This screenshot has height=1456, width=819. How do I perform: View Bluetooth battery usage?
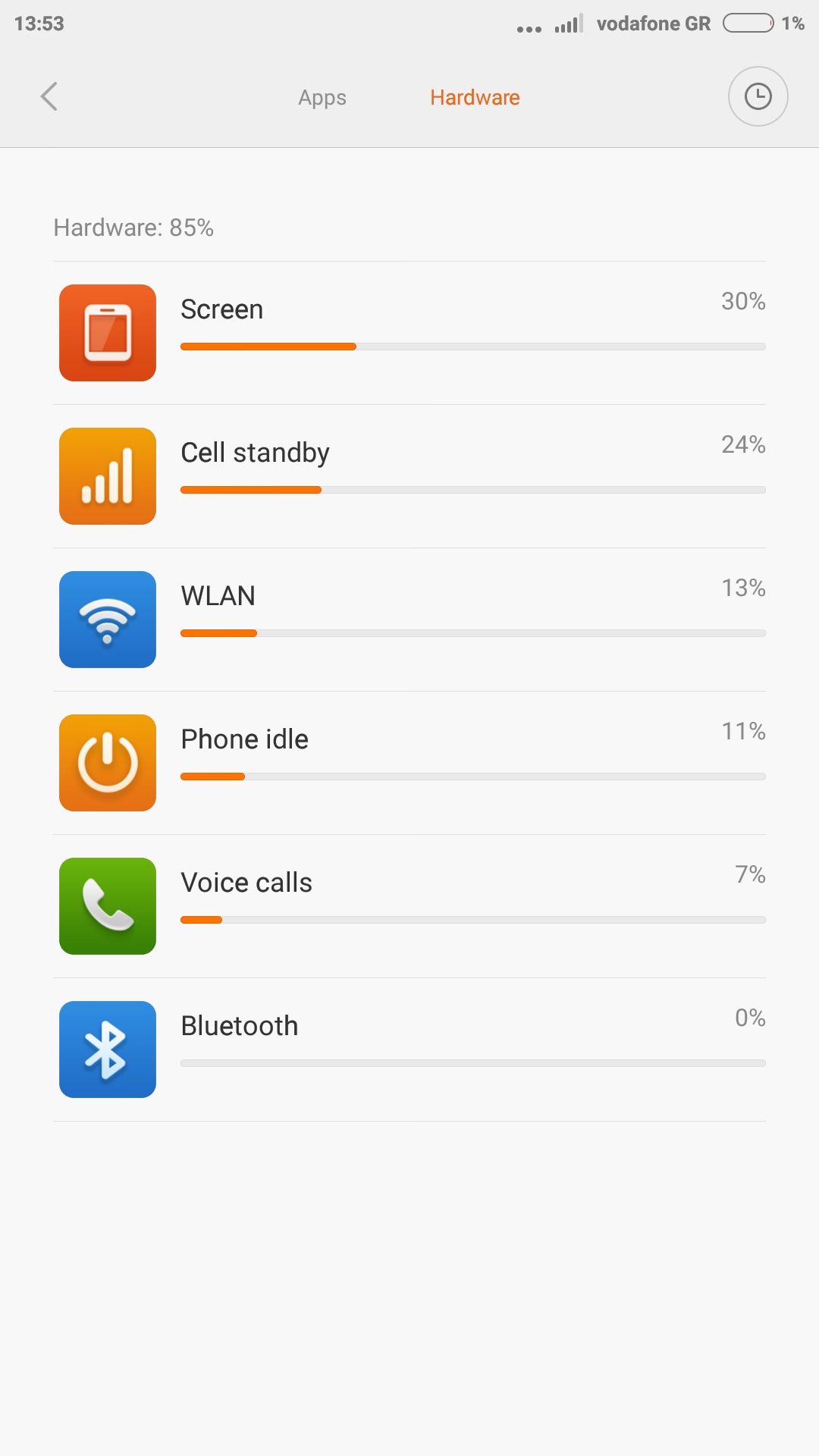tap(409, 1050)
